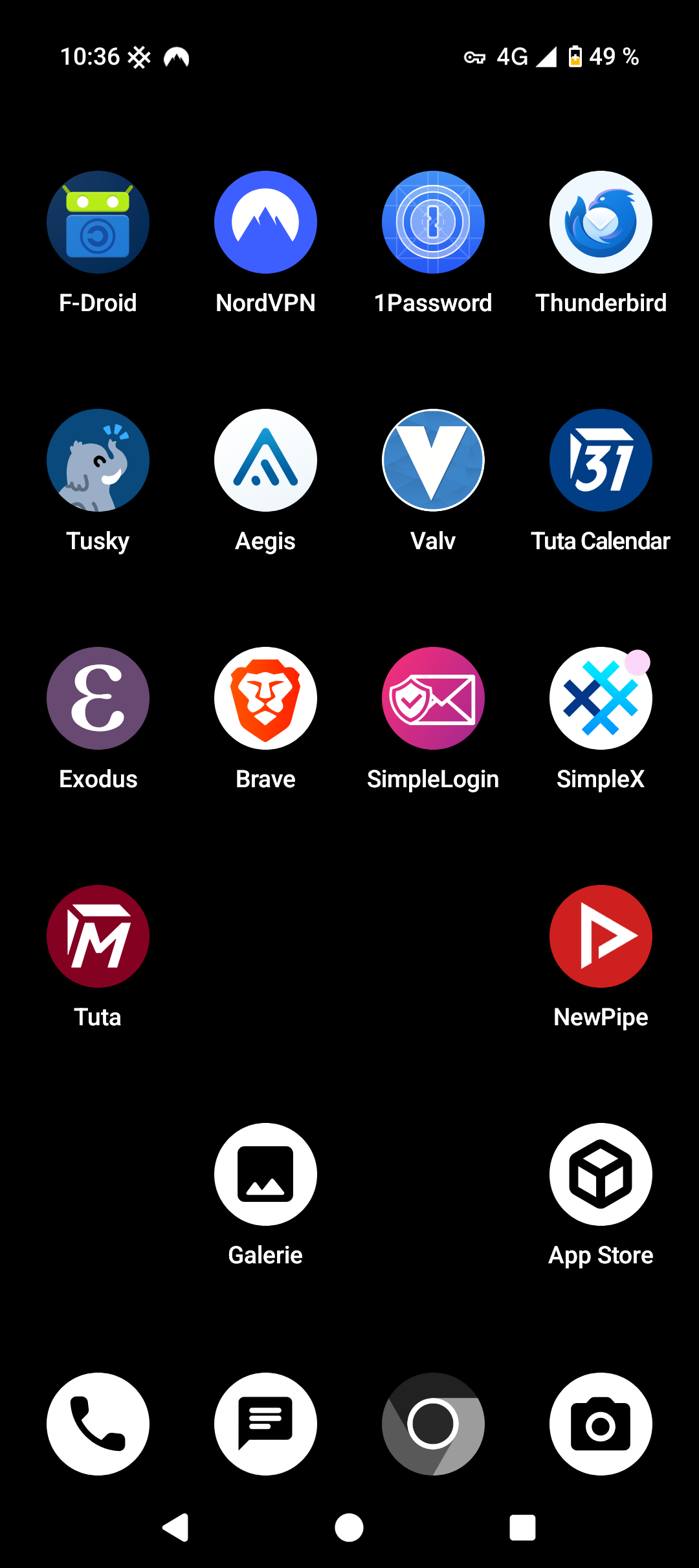Start the Thunderbird mail app
Image resolution: width=699 pixels, height=1568 pixels.
[x=601, y=223]
